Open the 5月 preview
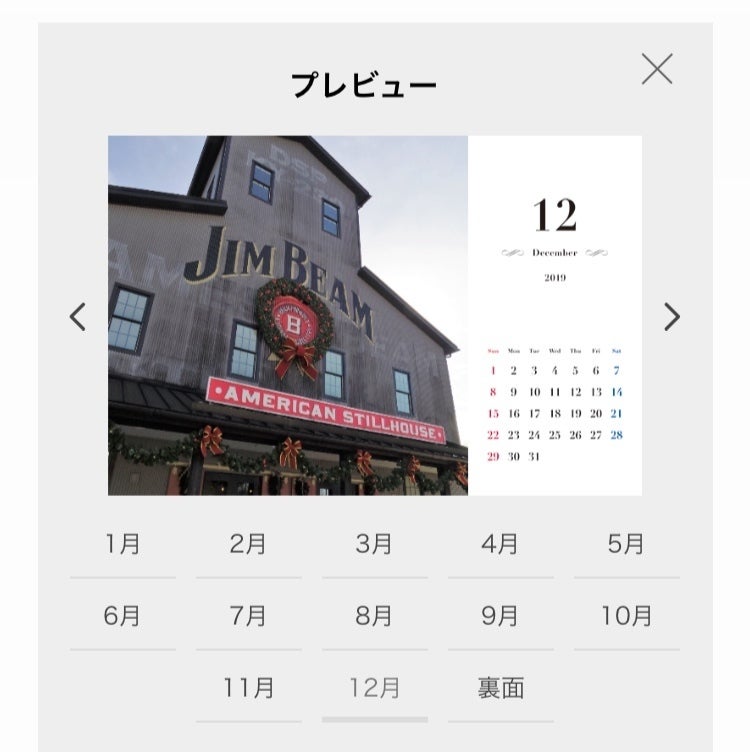Image resolution: width=750 pixels, height=752 pixels. click(x=626, y=545)
